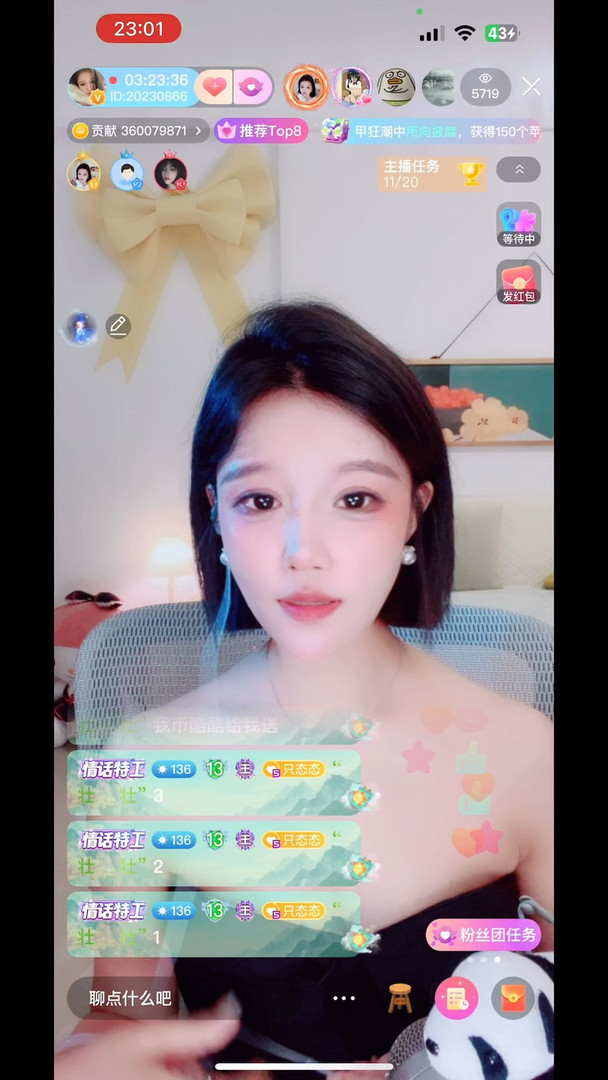Viewport: 608px width, 1080px height.
Task: View the first top viewer avatar
Action: [x=305, y=87]
